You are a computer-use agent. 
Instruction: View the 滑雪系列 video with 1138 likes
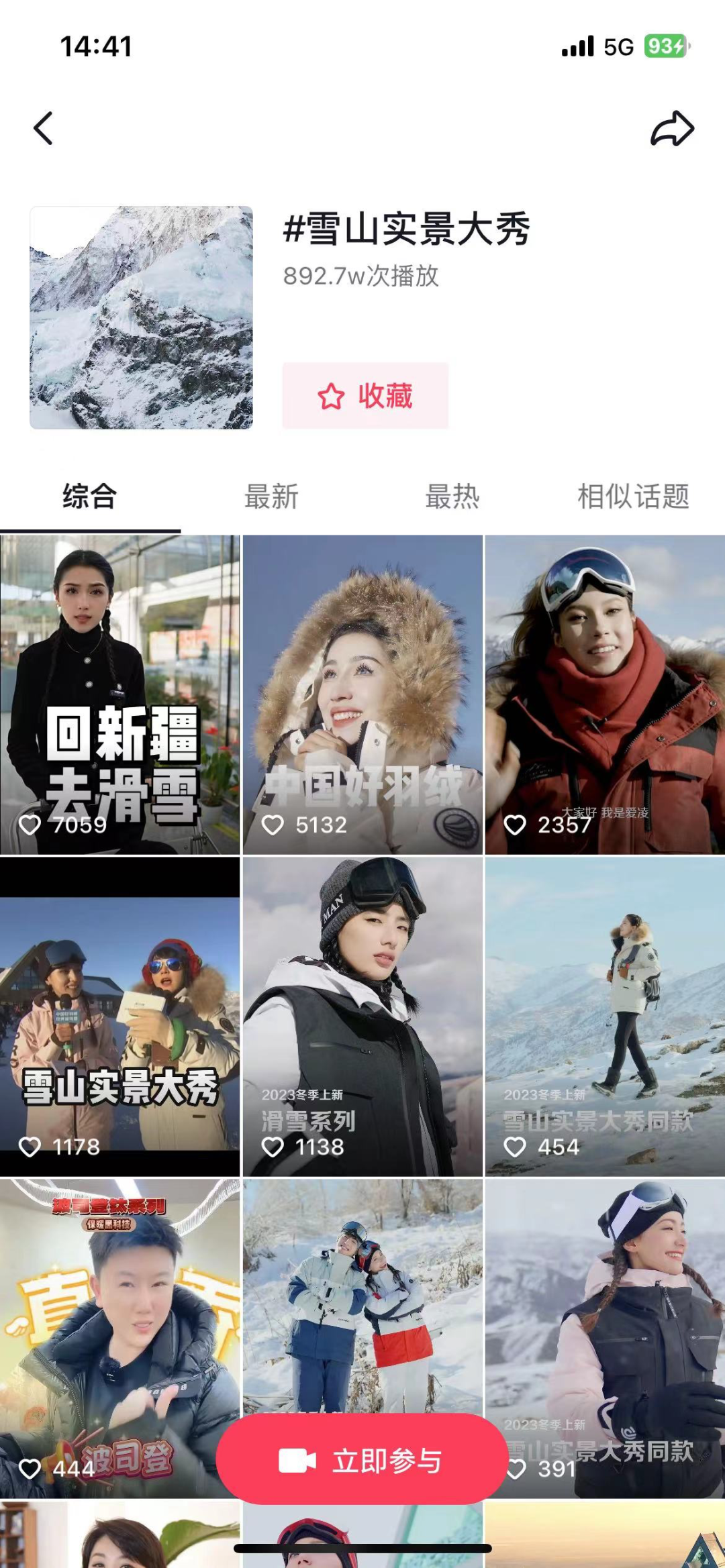(362, 1016)
